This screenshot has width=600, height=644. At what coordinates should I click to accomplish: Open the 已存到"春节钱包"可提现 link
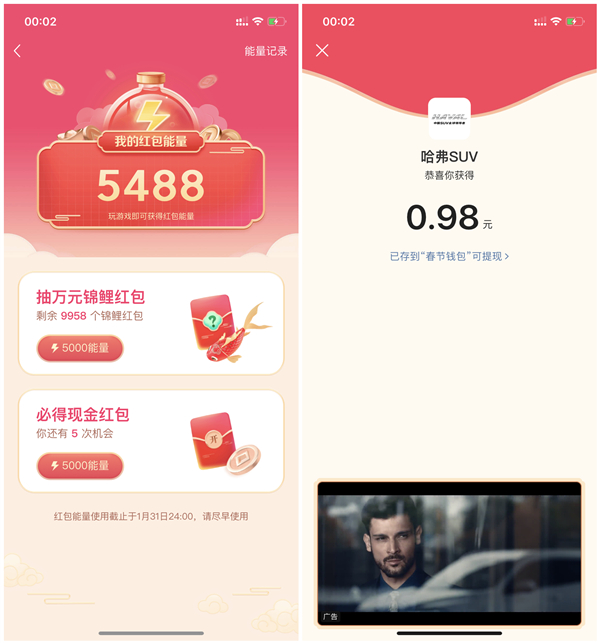pyautogui.click(x=449, y=257)
